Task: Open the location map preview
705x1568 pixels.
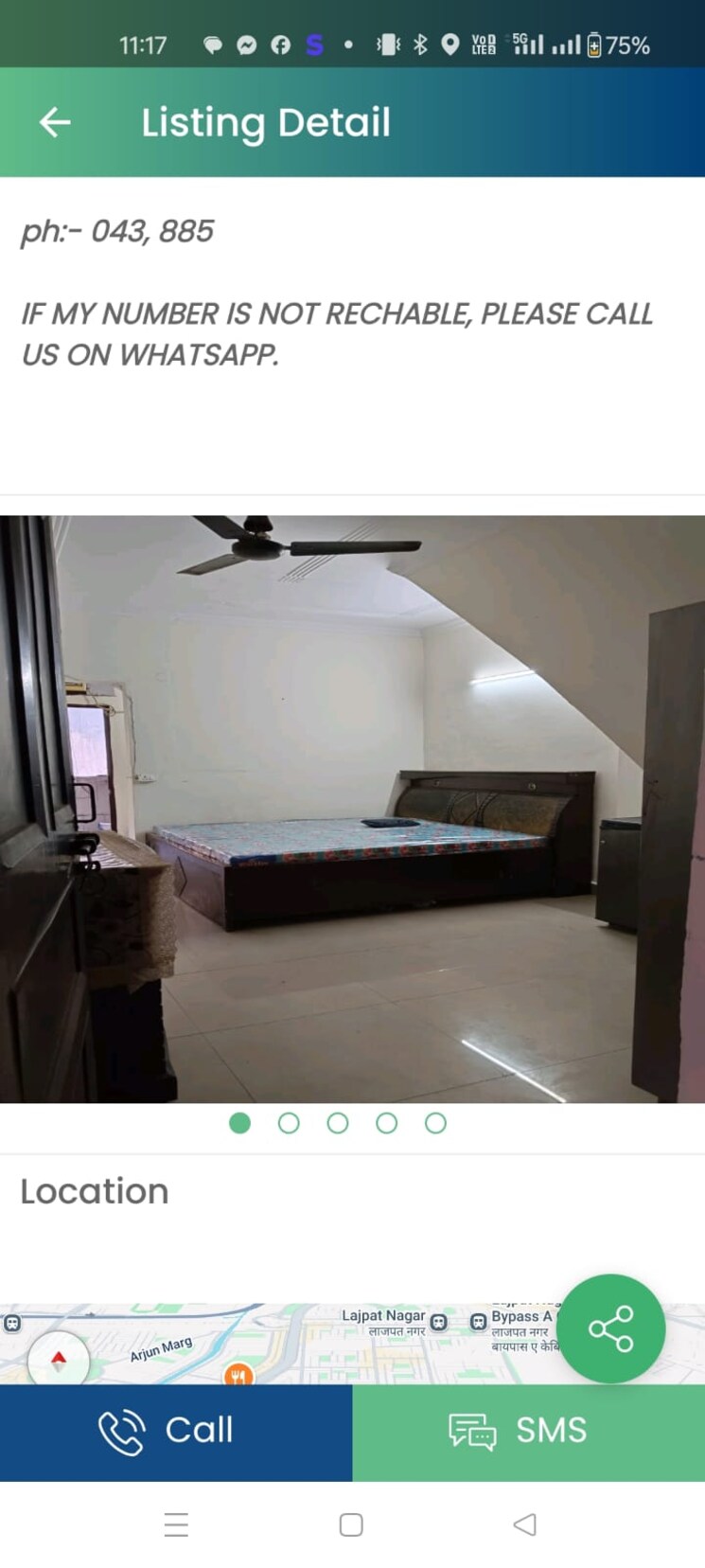Action: 312,1346
